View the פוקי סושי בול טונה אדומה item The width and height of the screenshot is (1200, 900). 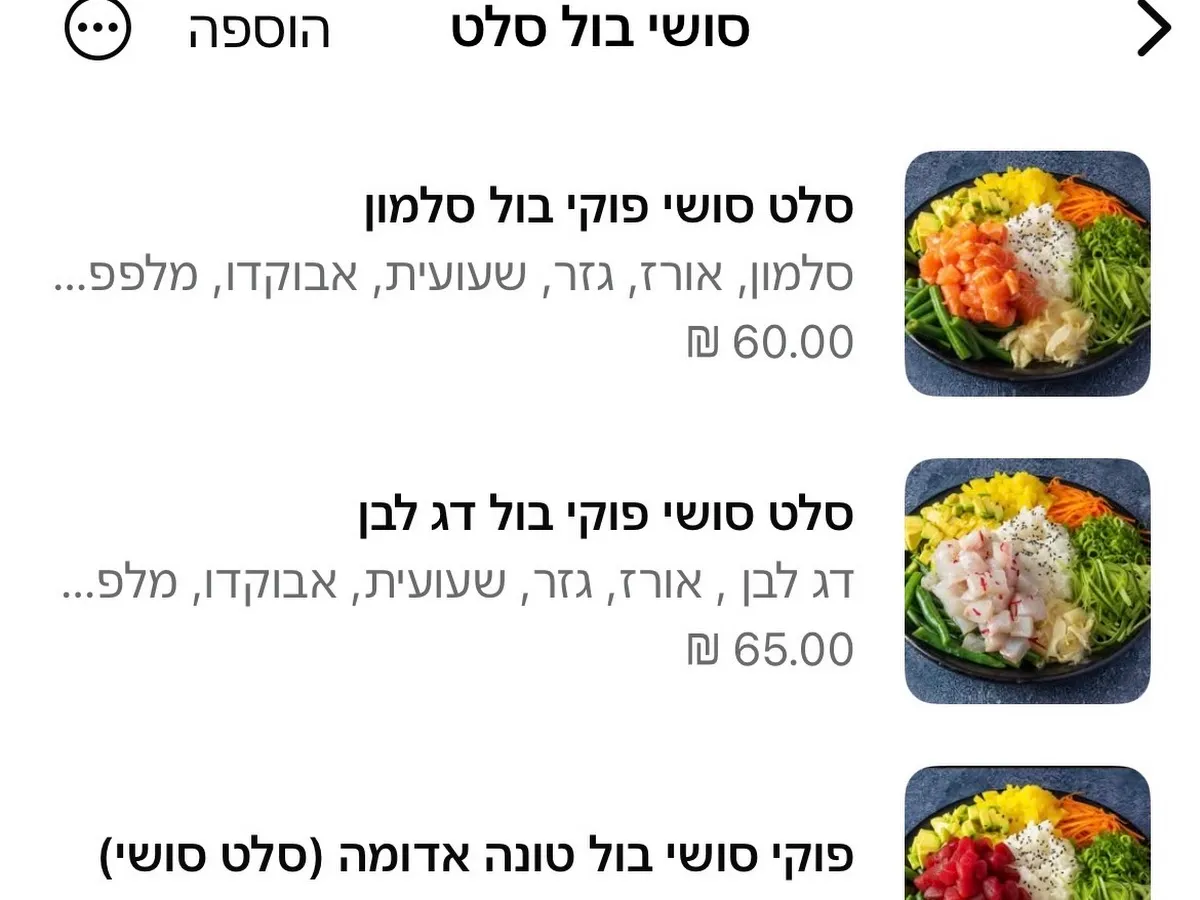coord(477,856)
